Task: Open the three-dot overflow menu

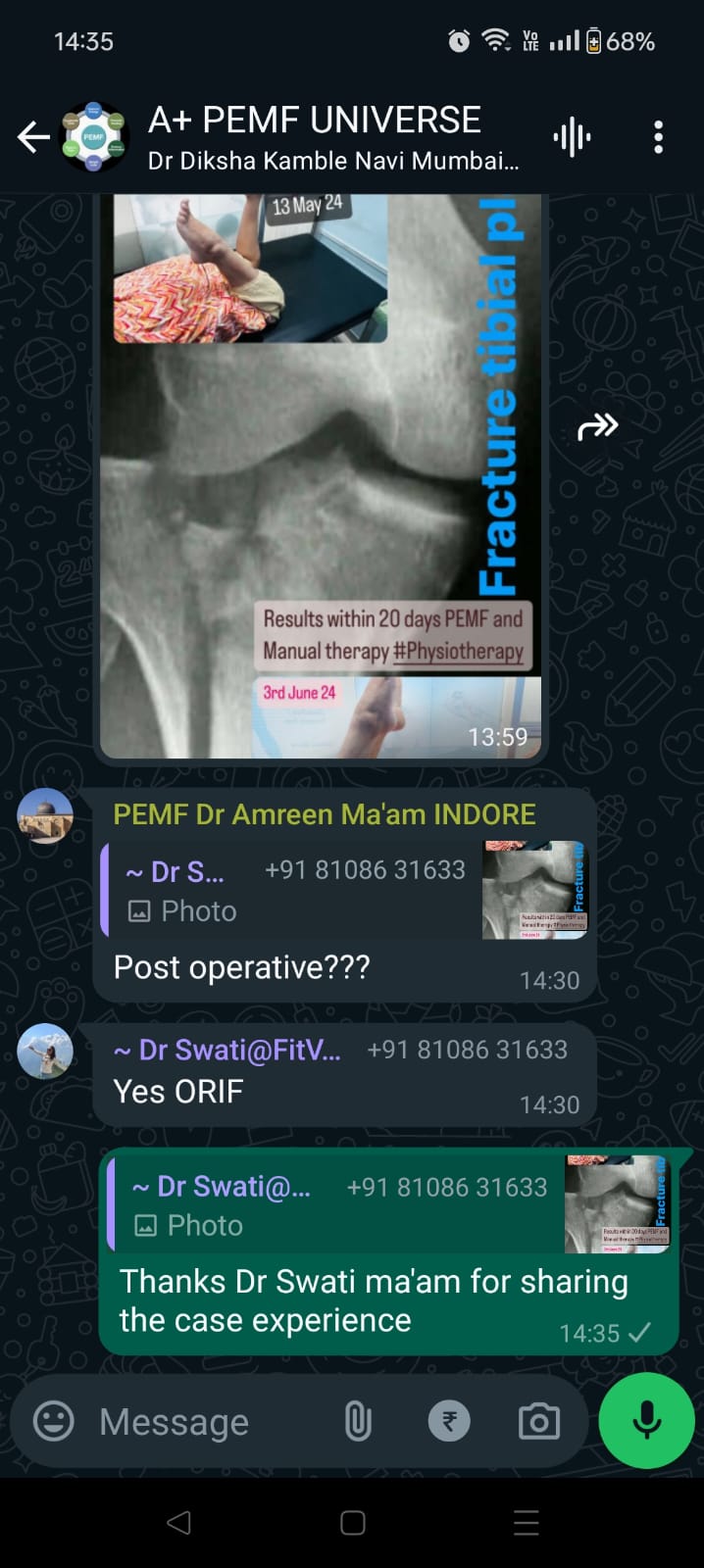Action: point(658,137)
